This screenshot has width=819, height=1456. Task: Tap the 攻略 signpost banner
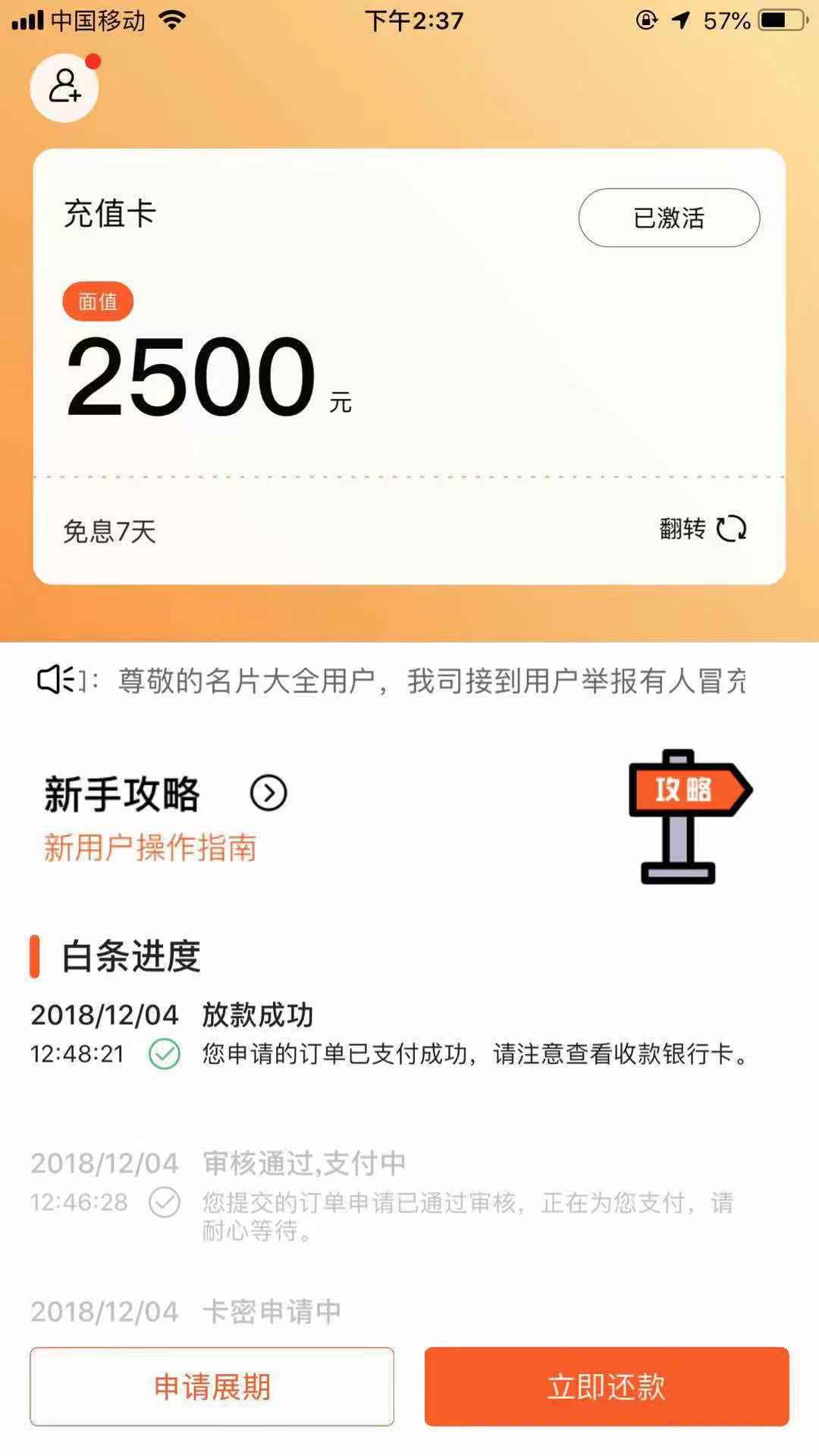point(689,816)
